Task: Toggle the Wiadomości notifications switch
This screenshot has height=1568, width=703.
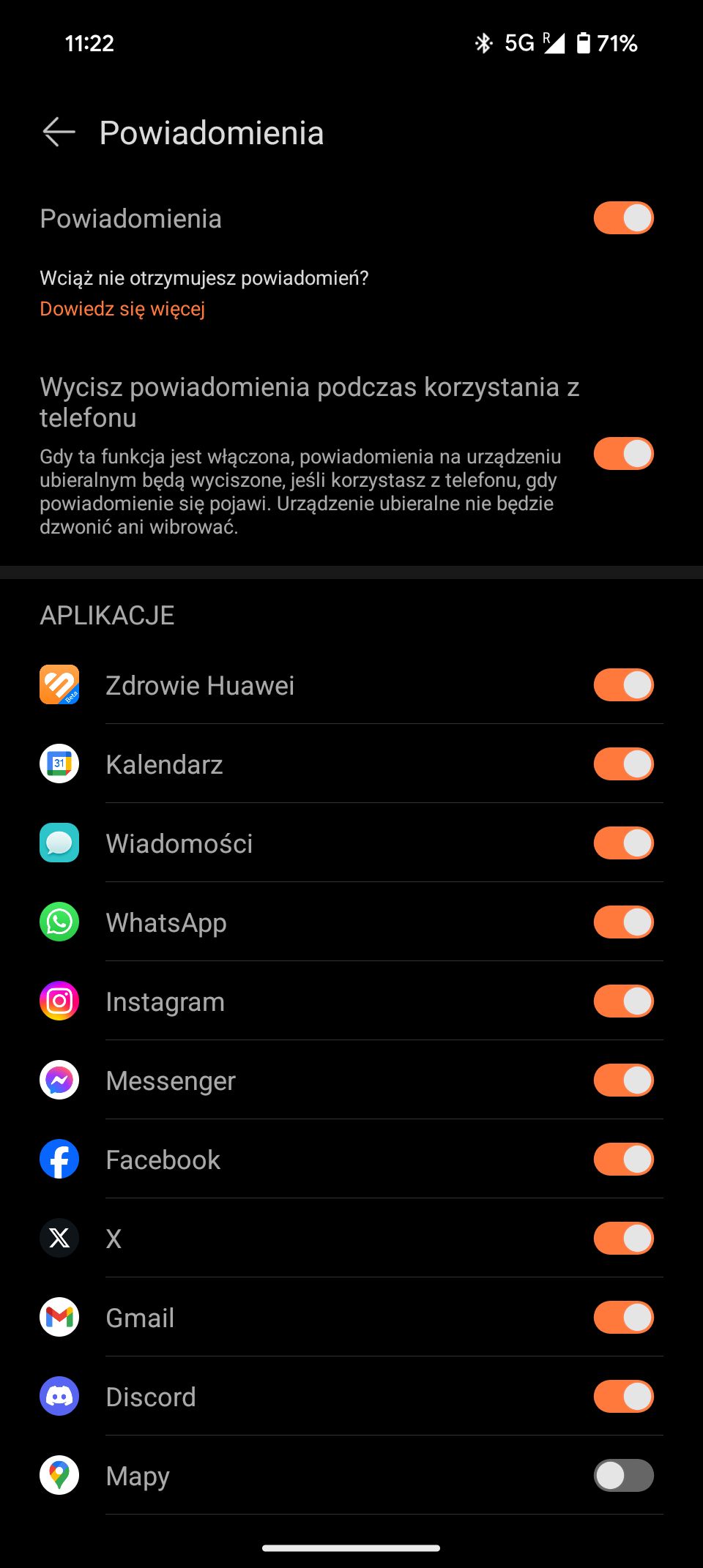Action: (x=623, y=843)
